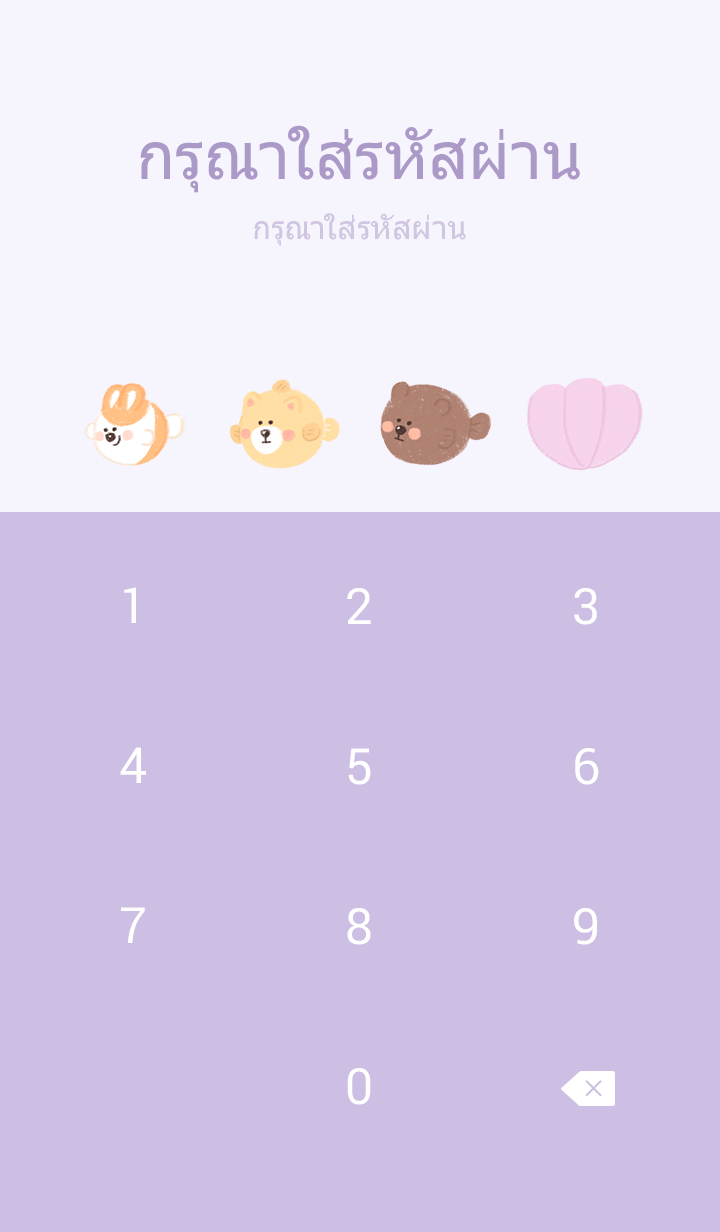Viewport: 720px width, 1232px height.
Task: Tap the number 0 key
Action: click(x=359, y=1087)
